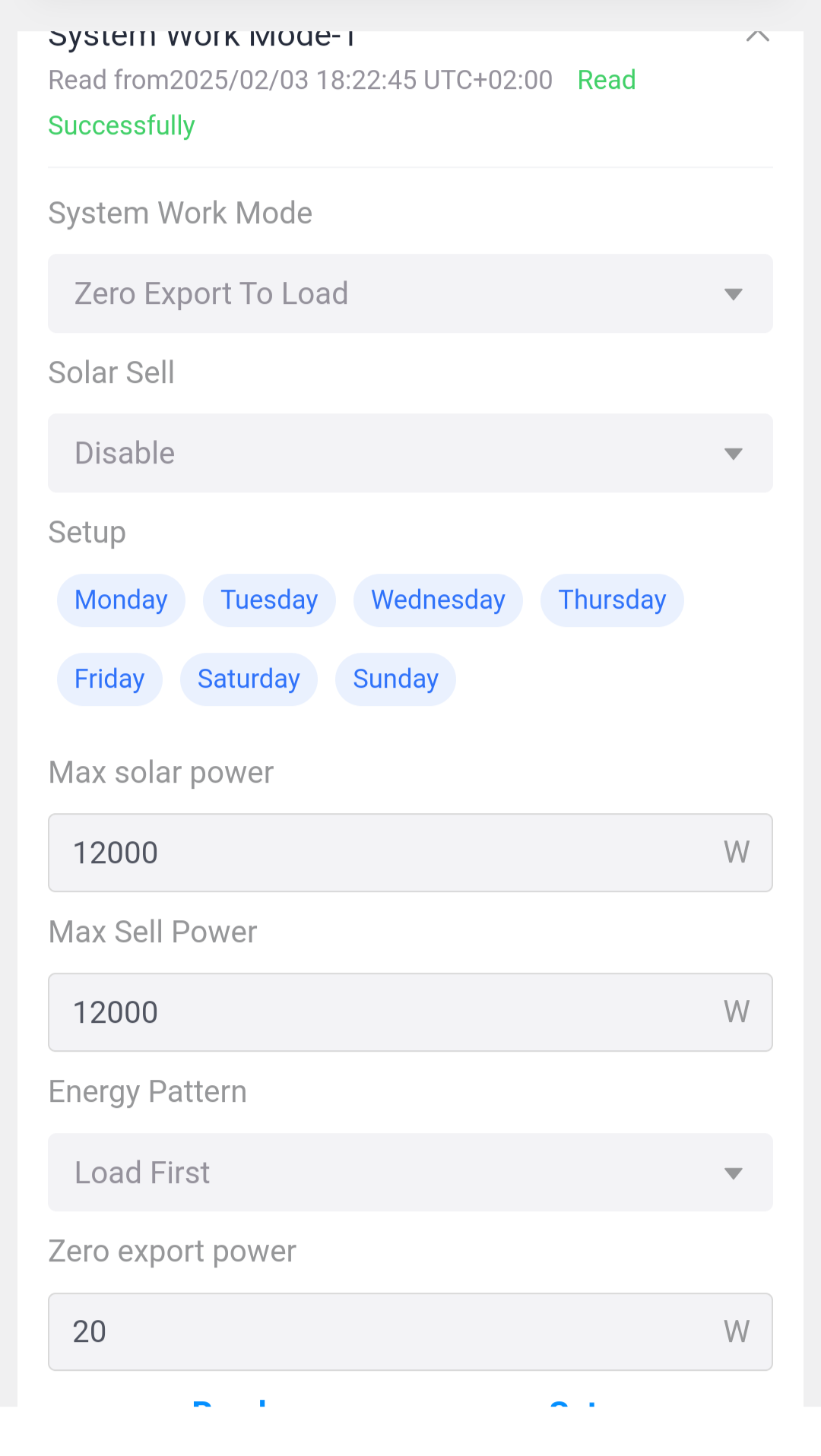This screenshot has width=821, height=1456.
Task: Select the Sunday chip
Action: point(395,679)
